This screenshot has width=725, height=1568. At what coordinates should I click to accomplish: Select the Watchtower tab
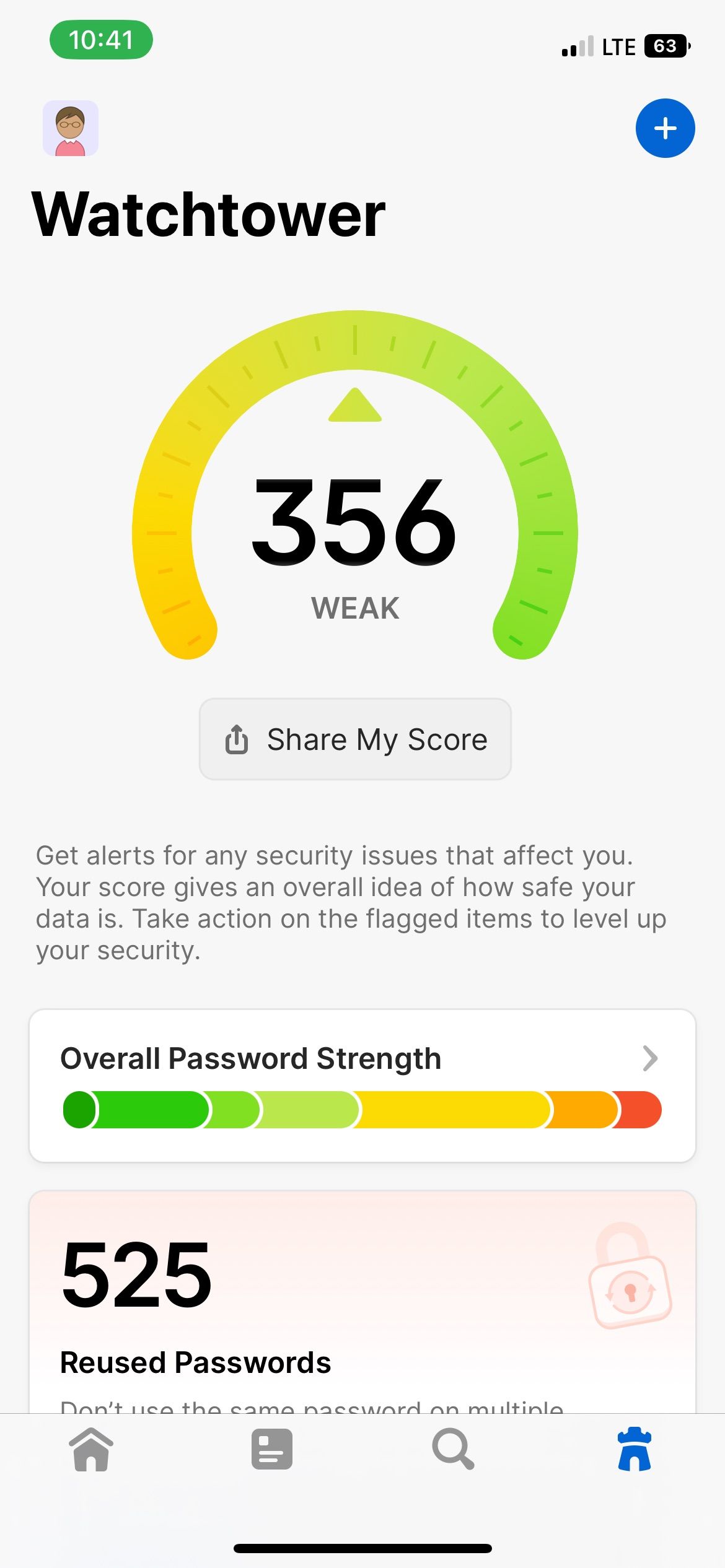click(635, 1449)
